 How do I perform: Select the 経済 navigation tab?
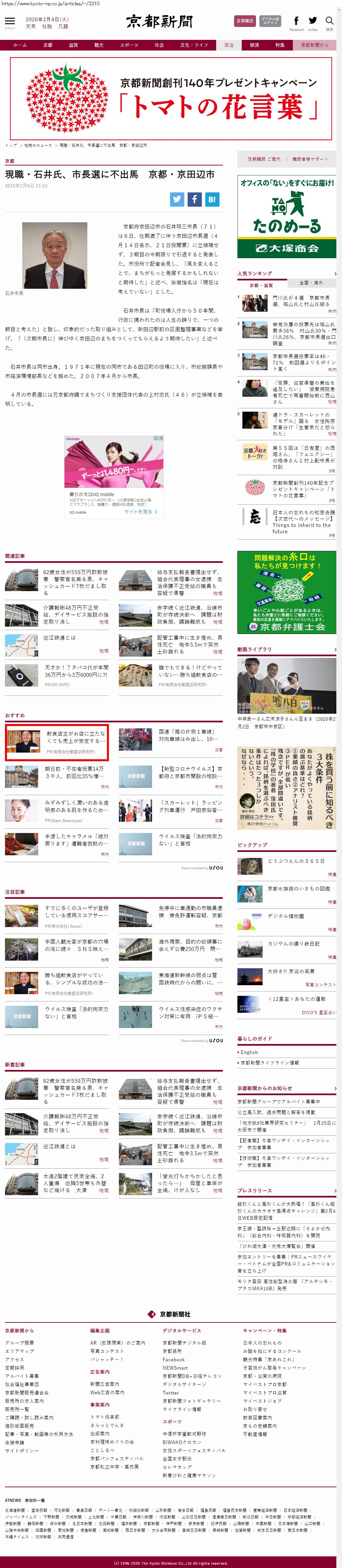254,45
